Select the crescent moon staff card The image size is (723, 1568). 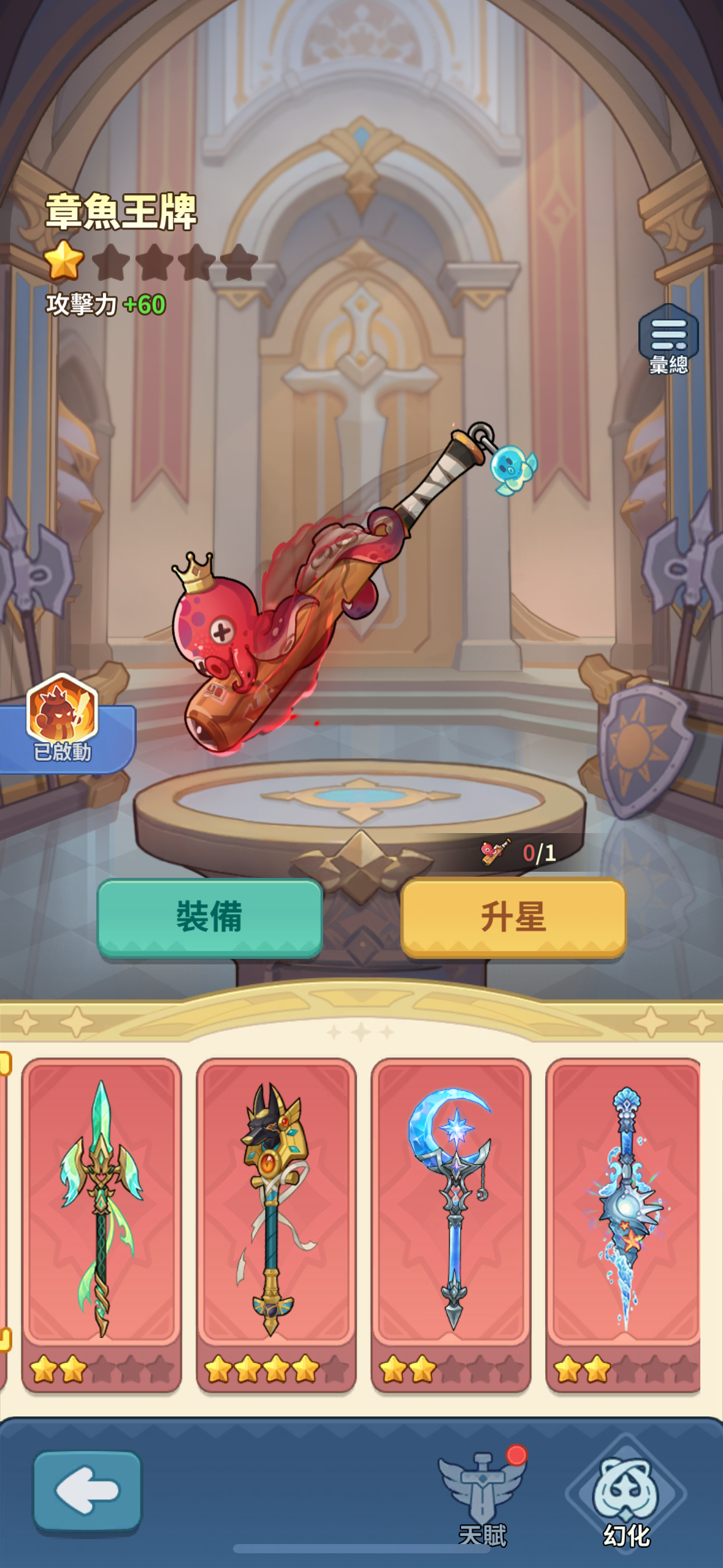click(451, 1223)
